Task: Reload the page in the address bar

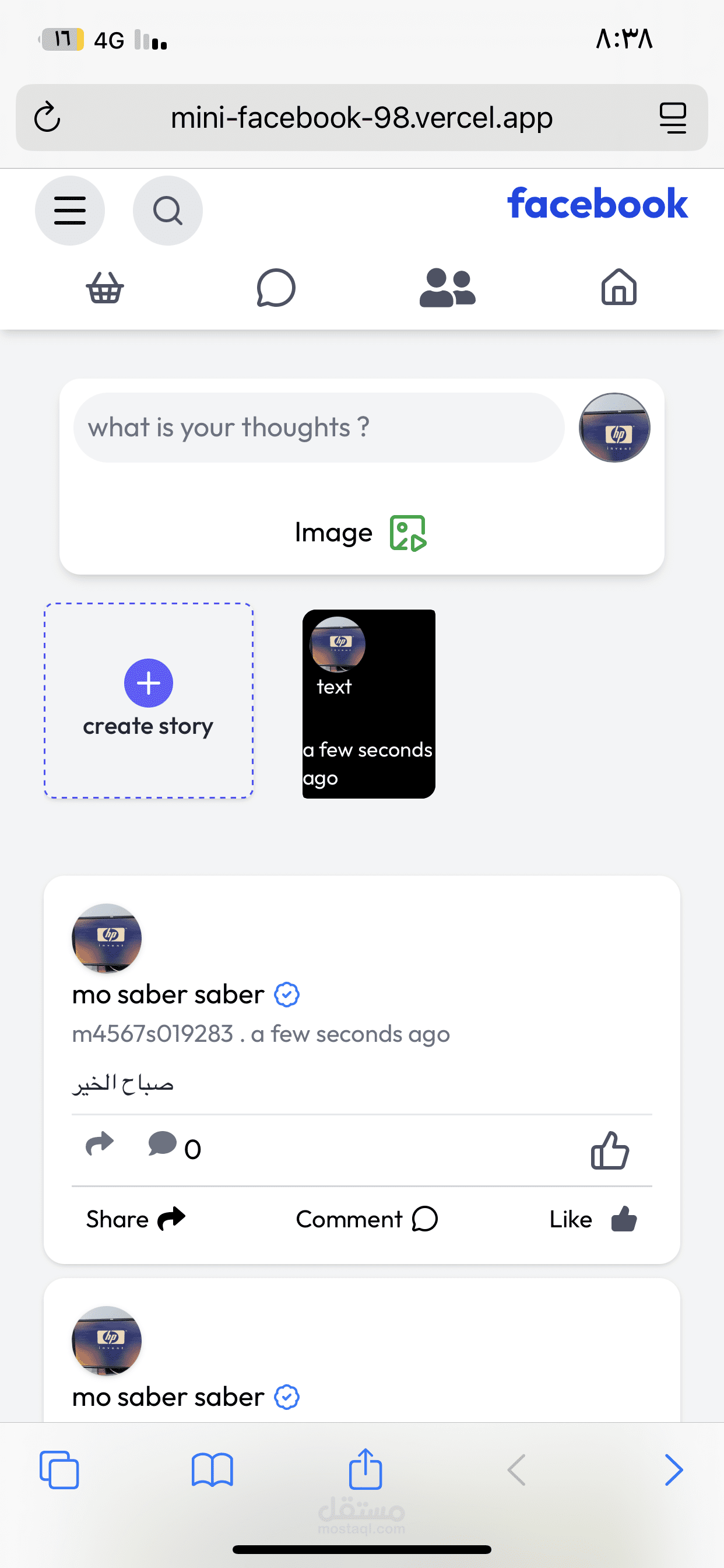Action: click(x=47, y=117)
